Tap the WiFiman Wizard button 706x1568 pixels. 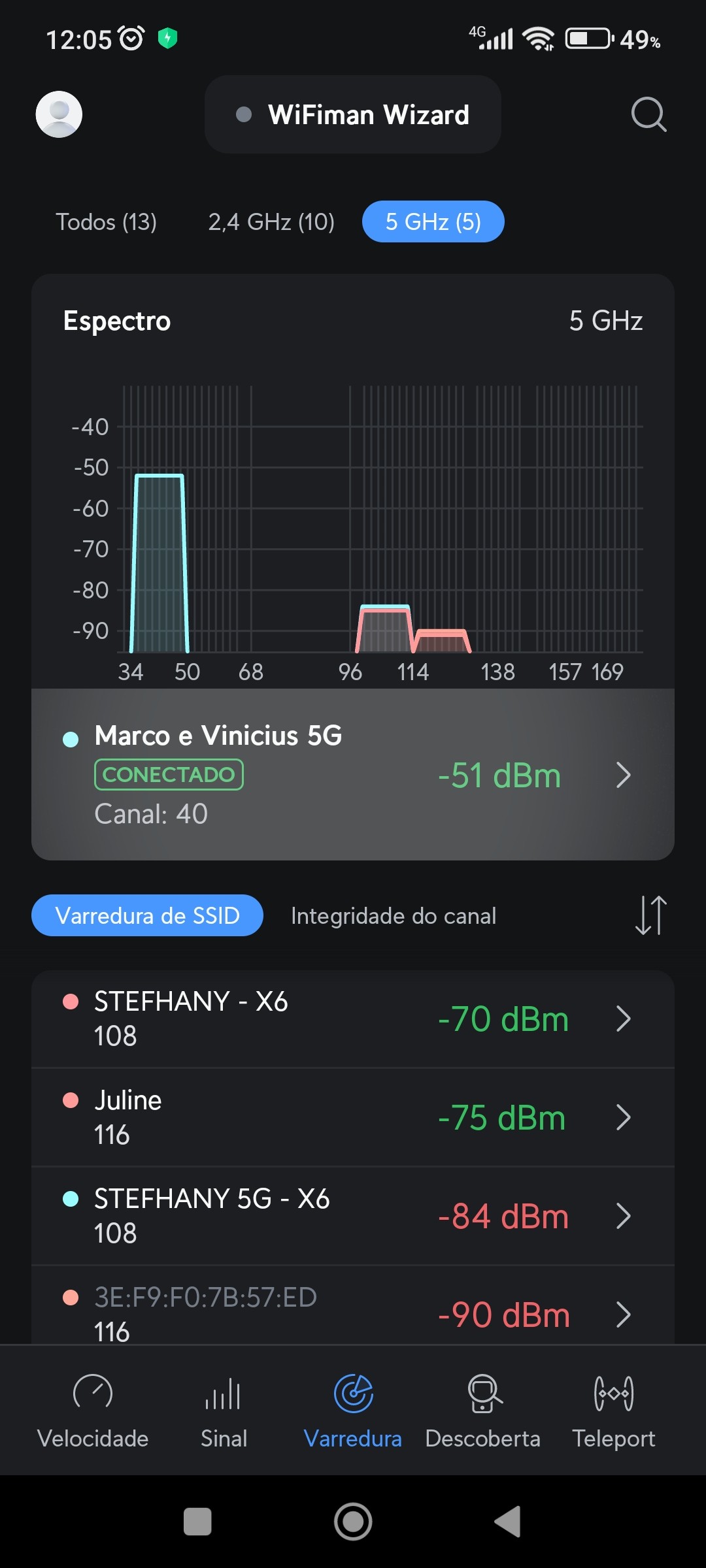pos(353,114)
